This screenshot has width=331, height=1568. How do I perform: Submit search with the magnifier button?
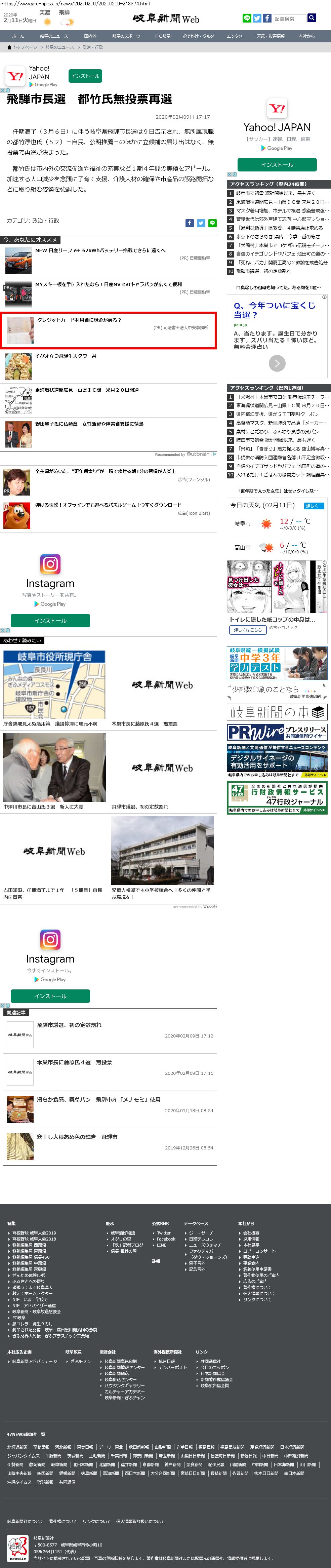click(312, 18)
